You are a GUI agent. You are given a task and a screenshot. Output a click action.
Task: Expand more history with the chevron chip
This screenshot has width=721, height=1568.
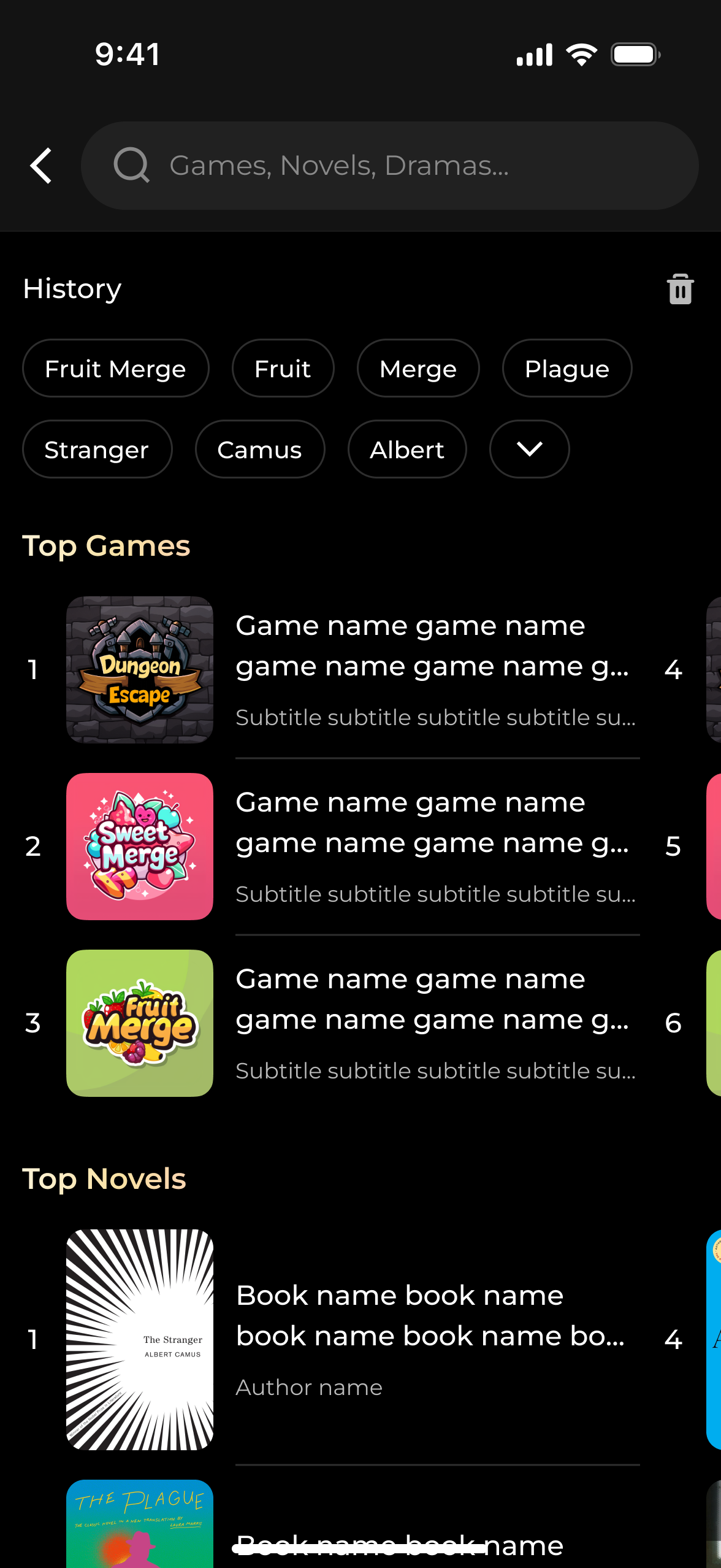tap(530, 449)
